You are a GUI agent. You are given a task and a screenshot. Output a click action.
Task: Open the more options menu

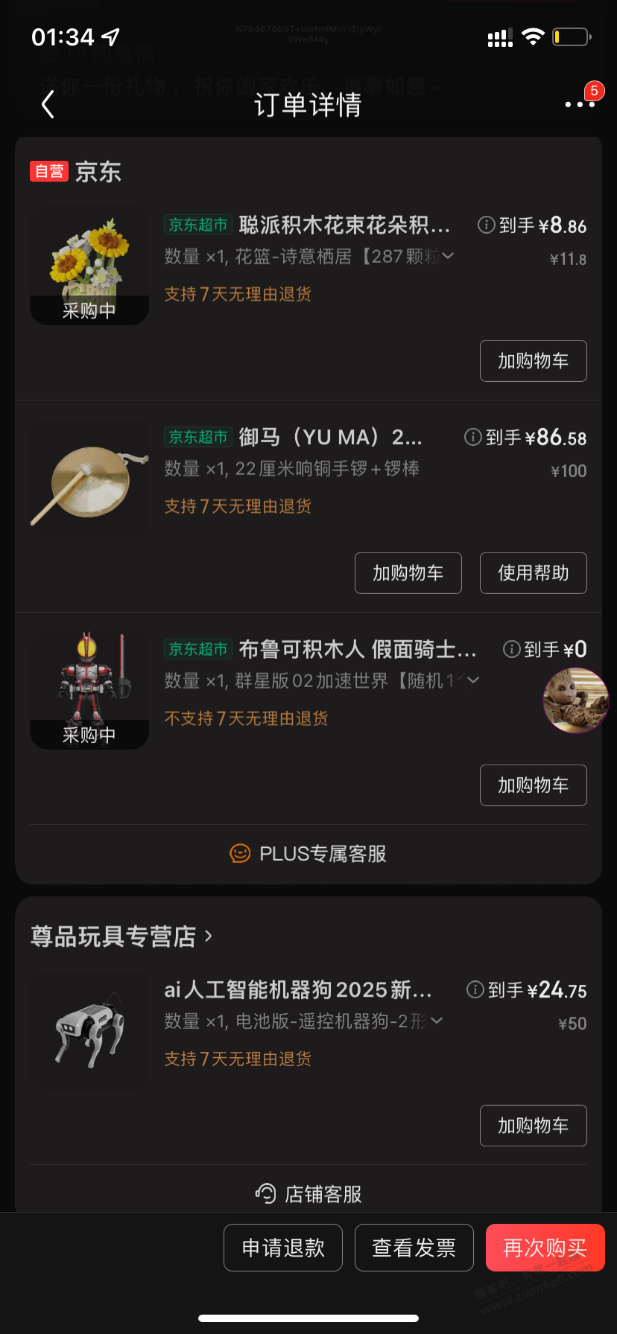[x=579, y=104]
